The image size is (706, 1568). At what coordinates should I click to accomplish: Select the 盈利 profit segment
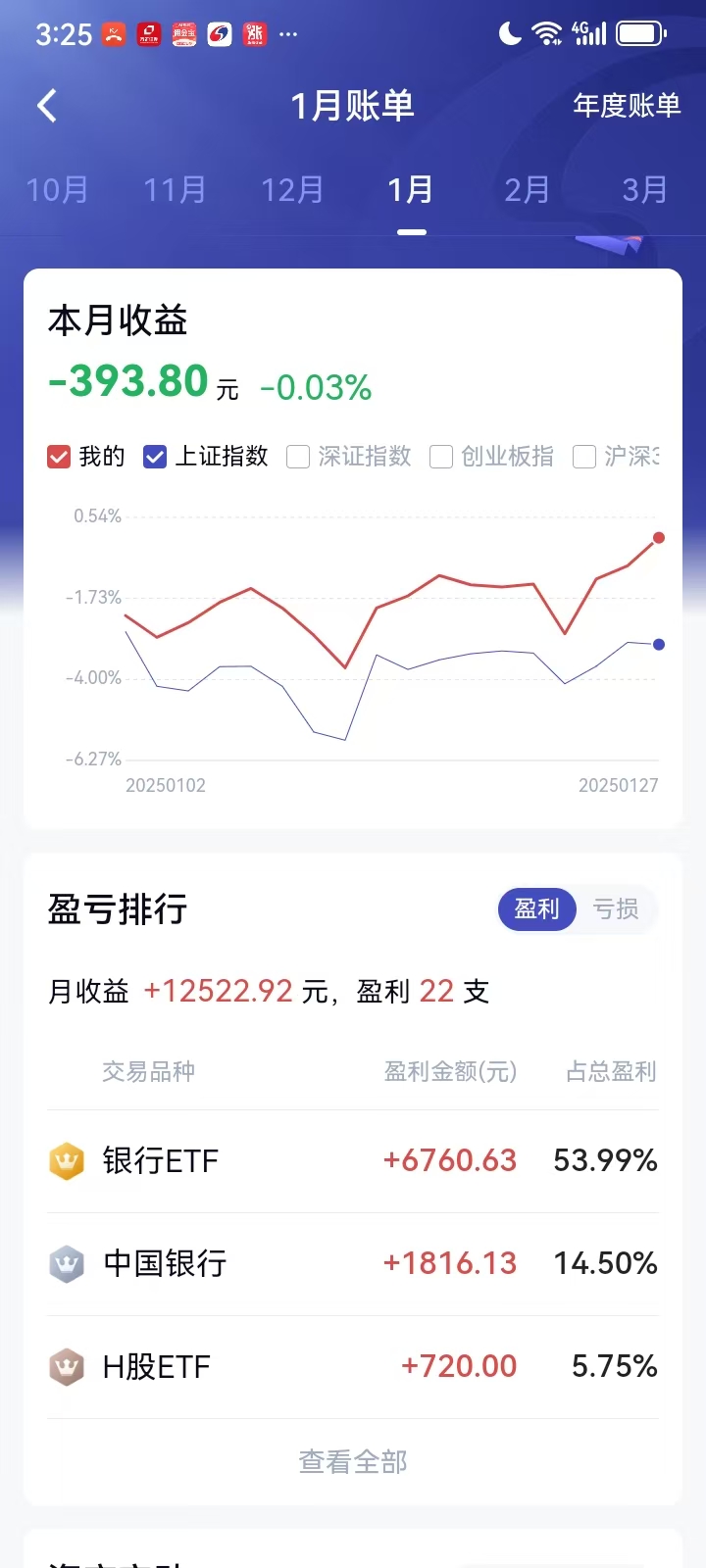pyautogui.click(x=537, y=909)
